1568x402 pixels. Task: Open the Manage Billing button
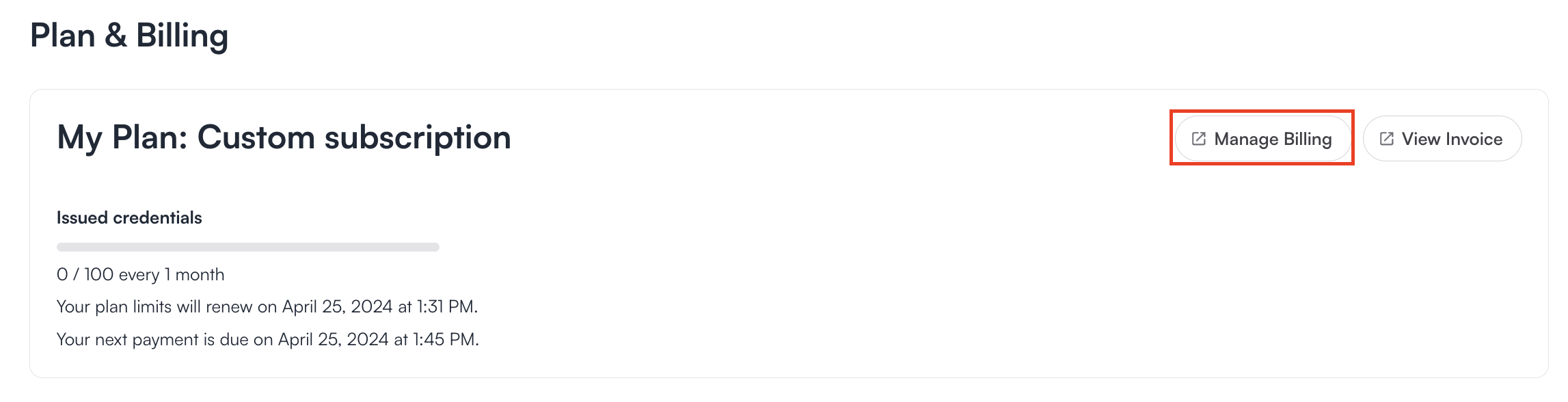1262,139
